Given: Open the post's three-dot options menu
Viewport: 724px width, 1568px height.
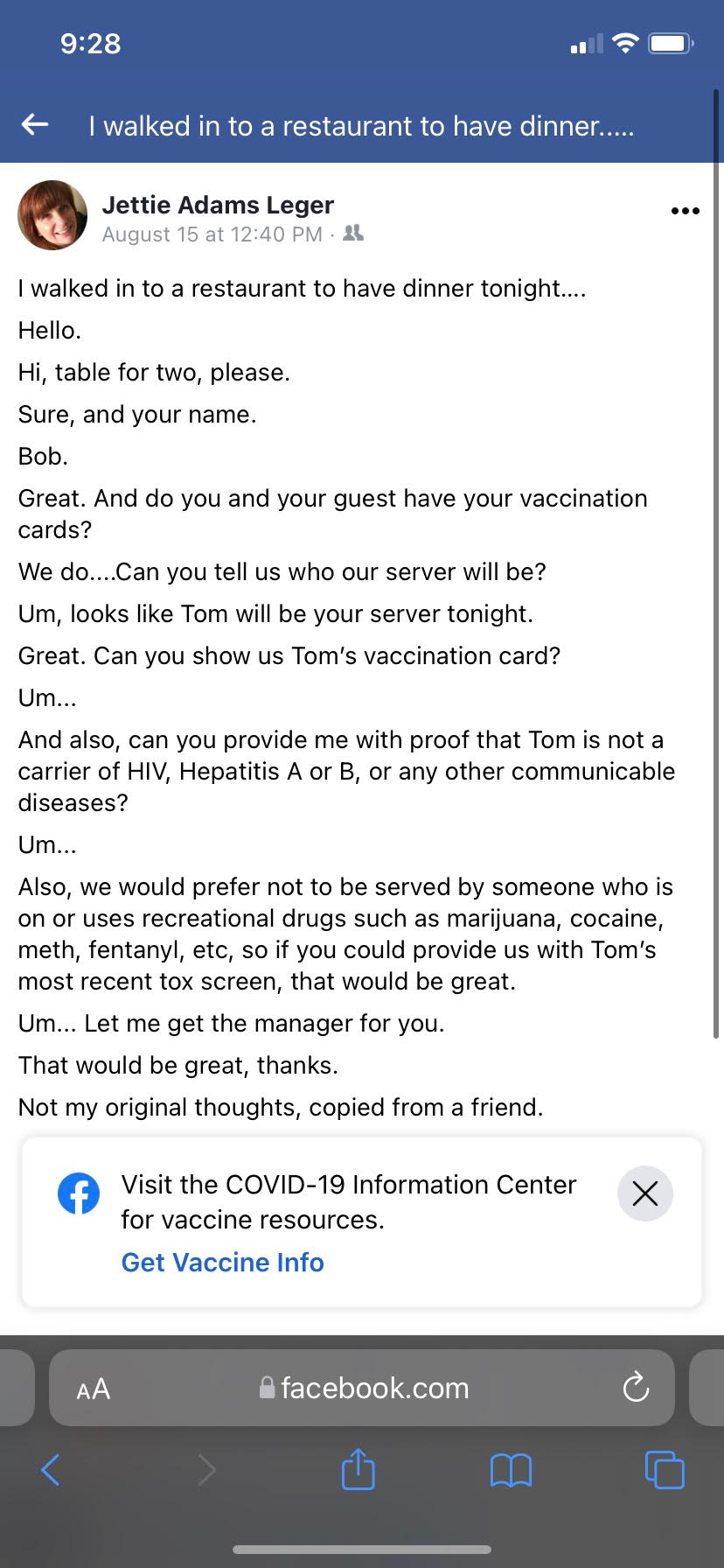Looking at the screenshot, I should pyautogui.click(x=685, y=211).
